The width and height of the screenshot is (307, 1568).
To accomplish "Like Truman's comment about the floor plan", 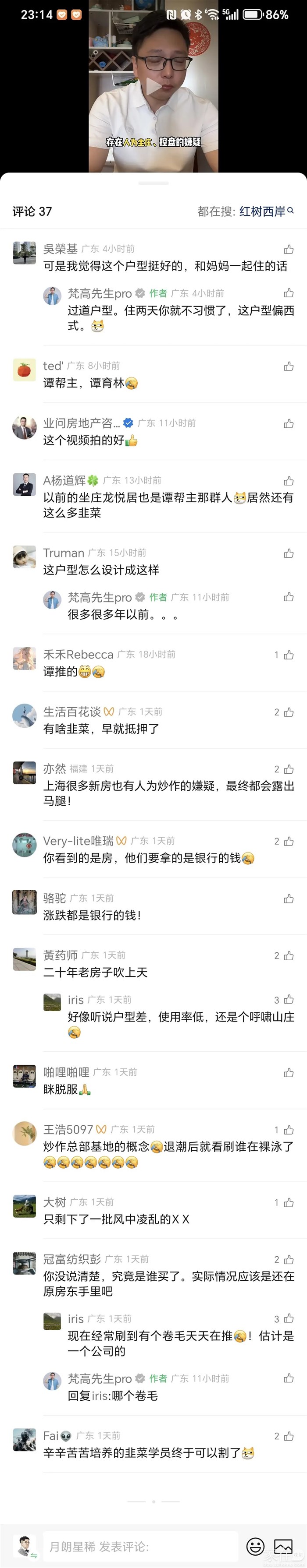I will click(289, 553).
